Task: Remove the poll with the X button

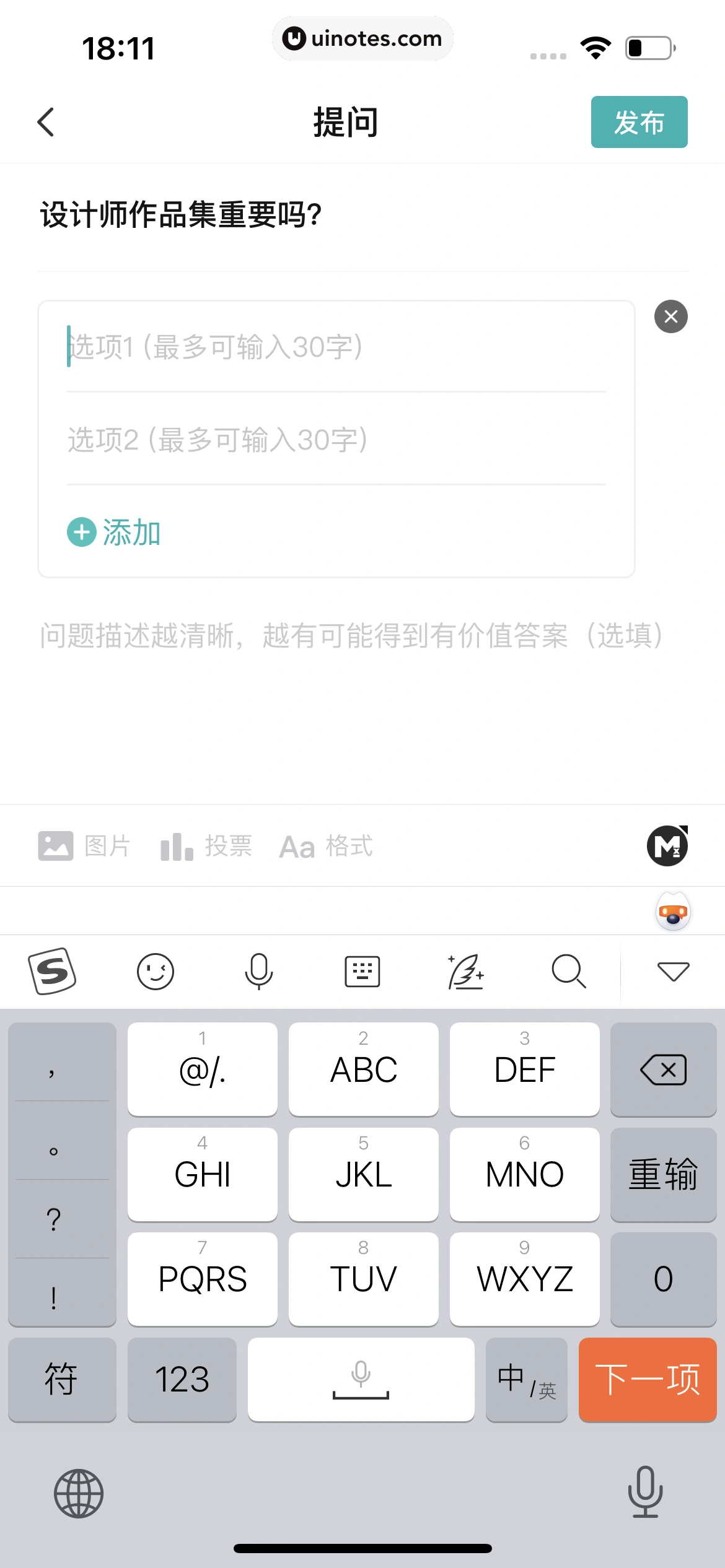Action: point(670,316)
